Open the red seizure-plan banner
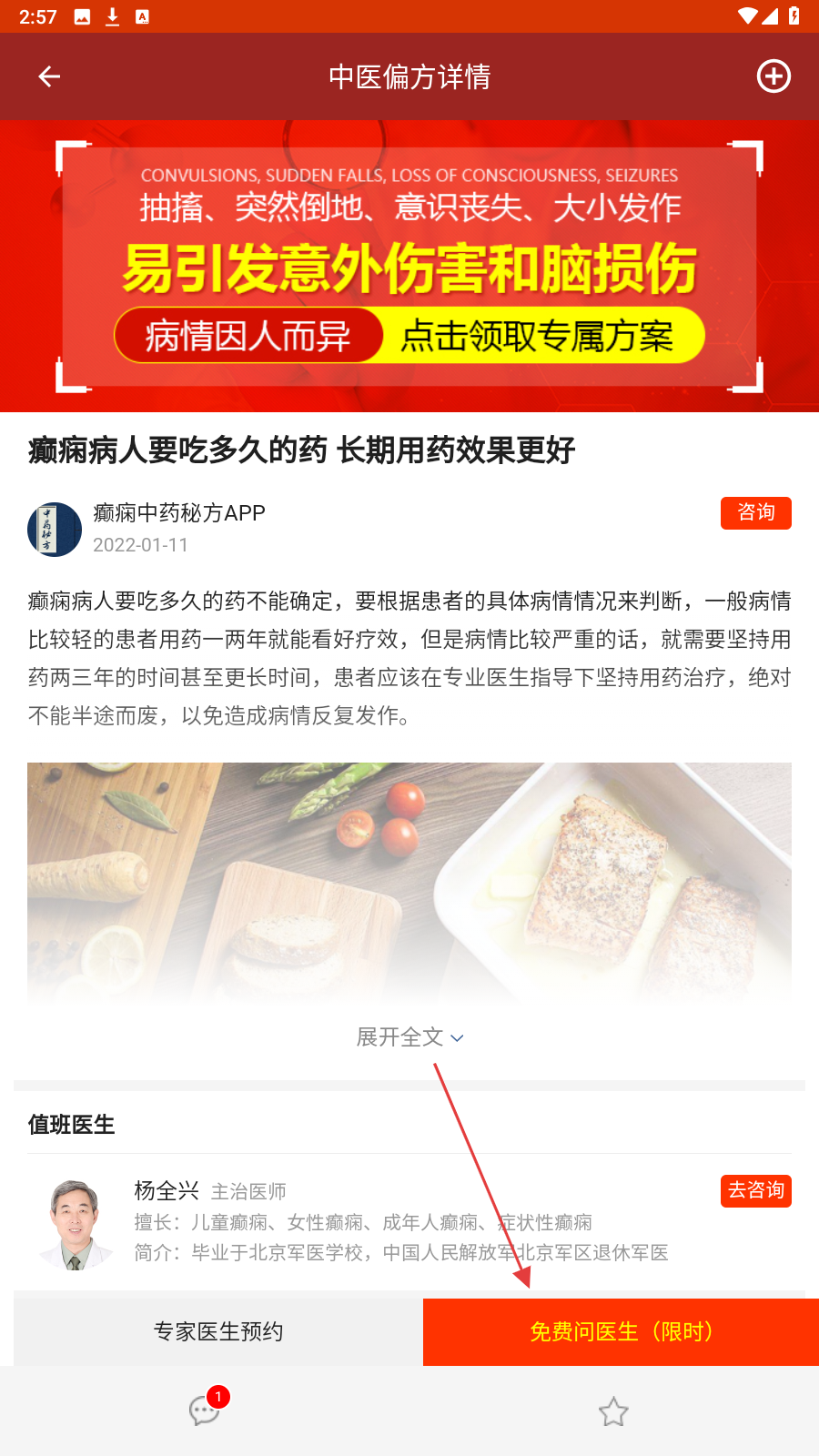The height and width of the screenshot is (1456, 819). (409, 266)
